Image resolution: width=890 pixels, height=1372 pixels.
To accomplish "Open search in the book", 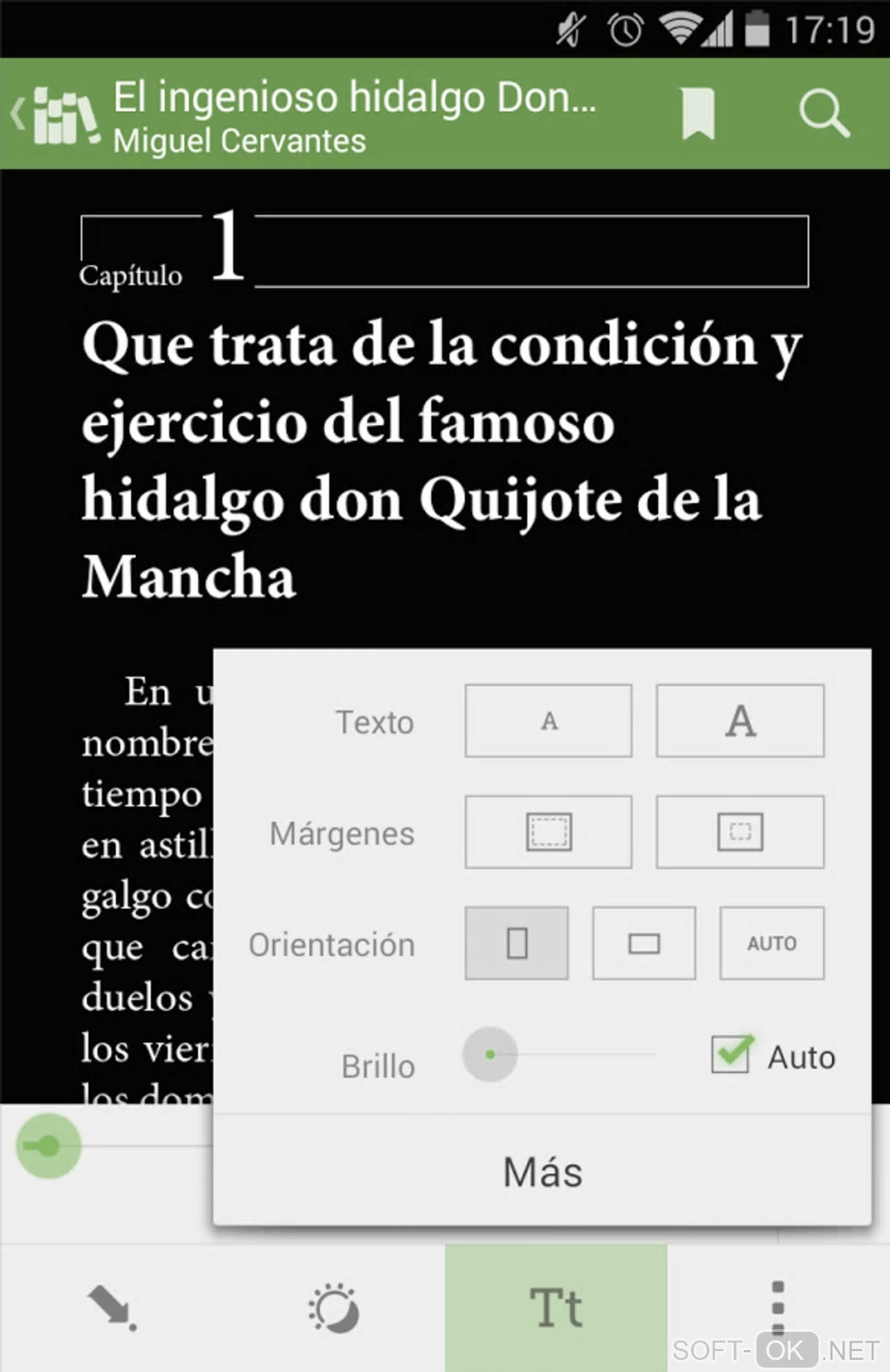I will [x=823, y=113].
